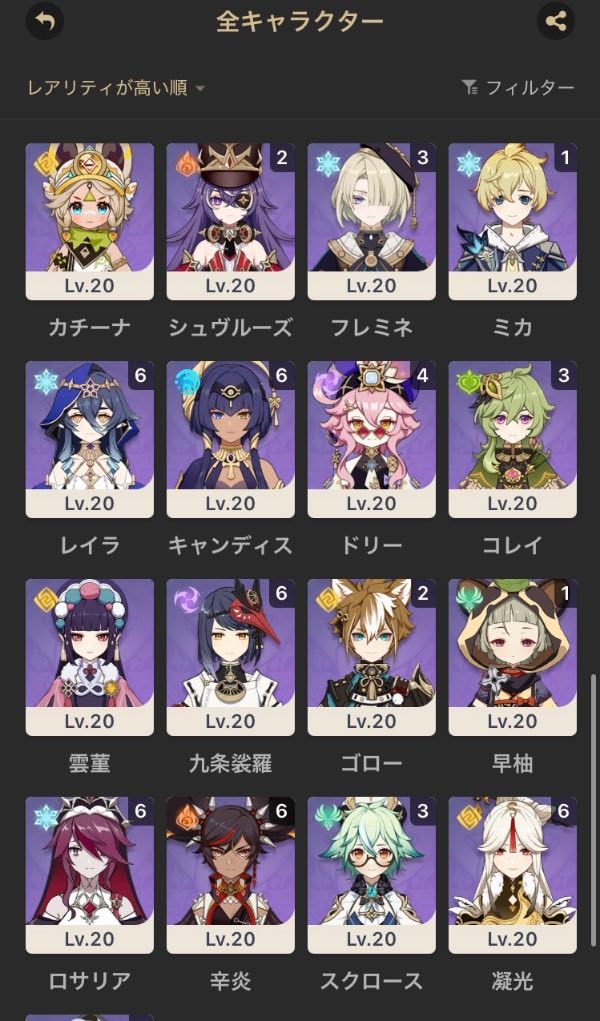View ロサリア character details
Viewport: 600px width, 1021px height.
tap(90, 874)
